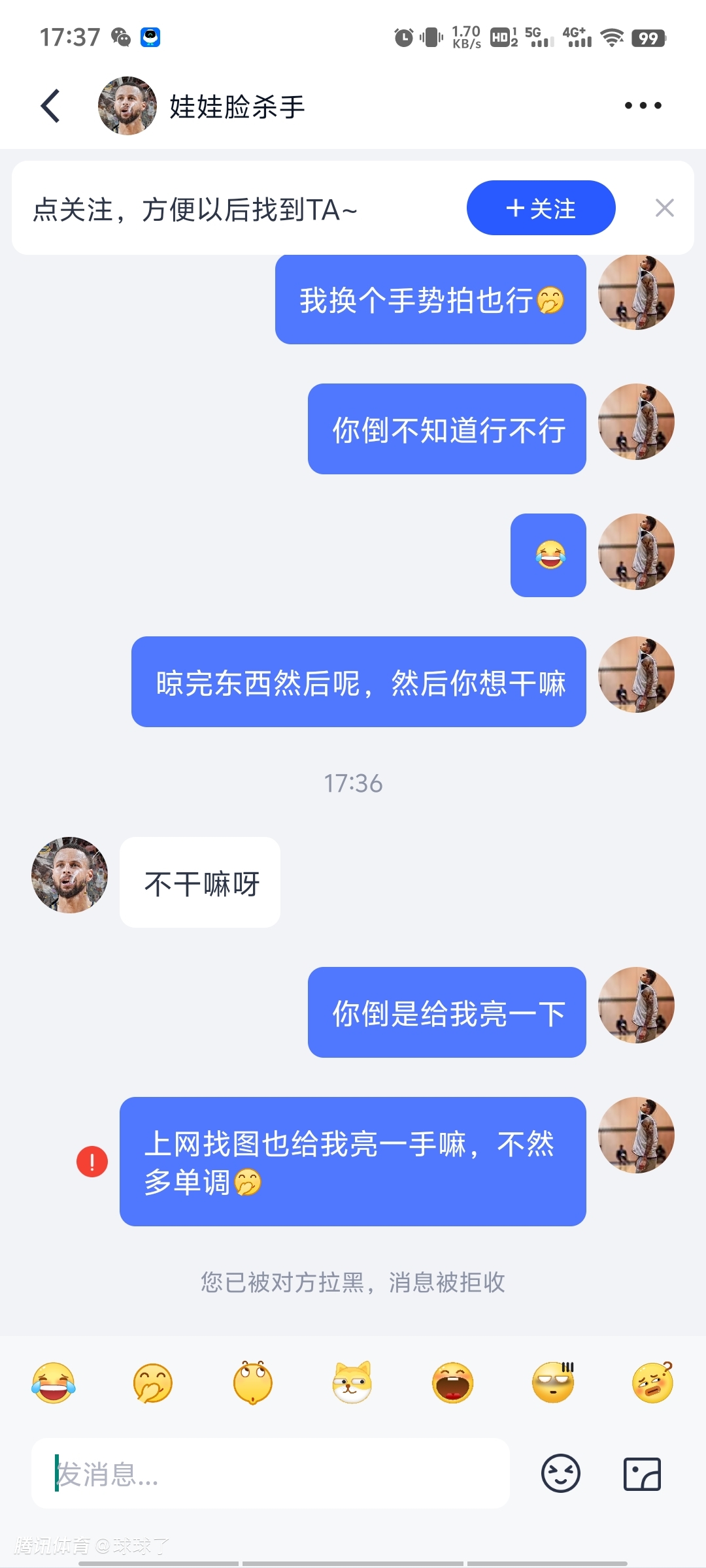Send the open-mouth shouting quick emoji
This screenshot has height=1568, width=706.
click(452, 1382)
